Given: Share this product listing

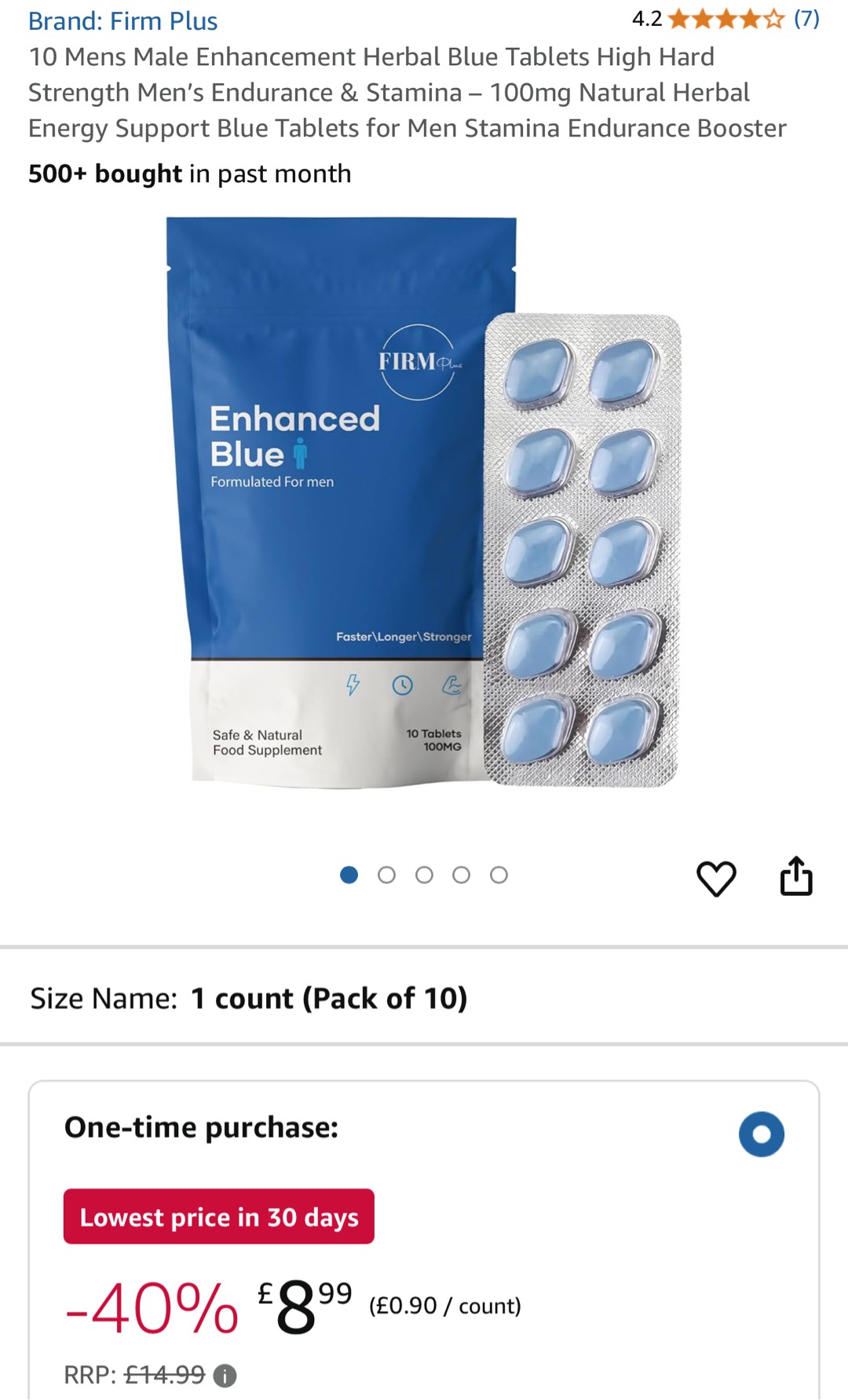Looking at the screenshot, I should point(795,876).
